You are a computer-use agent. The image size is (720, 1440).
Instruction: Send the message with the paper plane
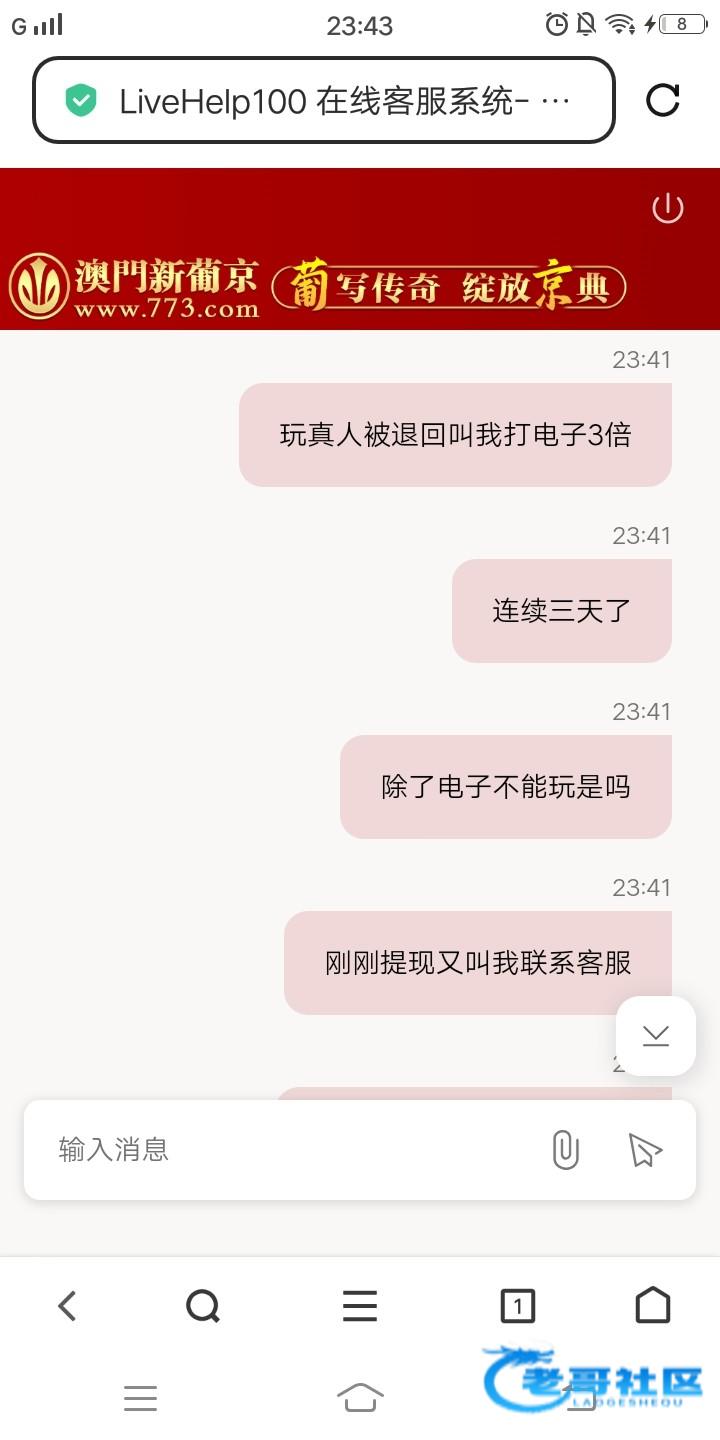click(645, 1150)
